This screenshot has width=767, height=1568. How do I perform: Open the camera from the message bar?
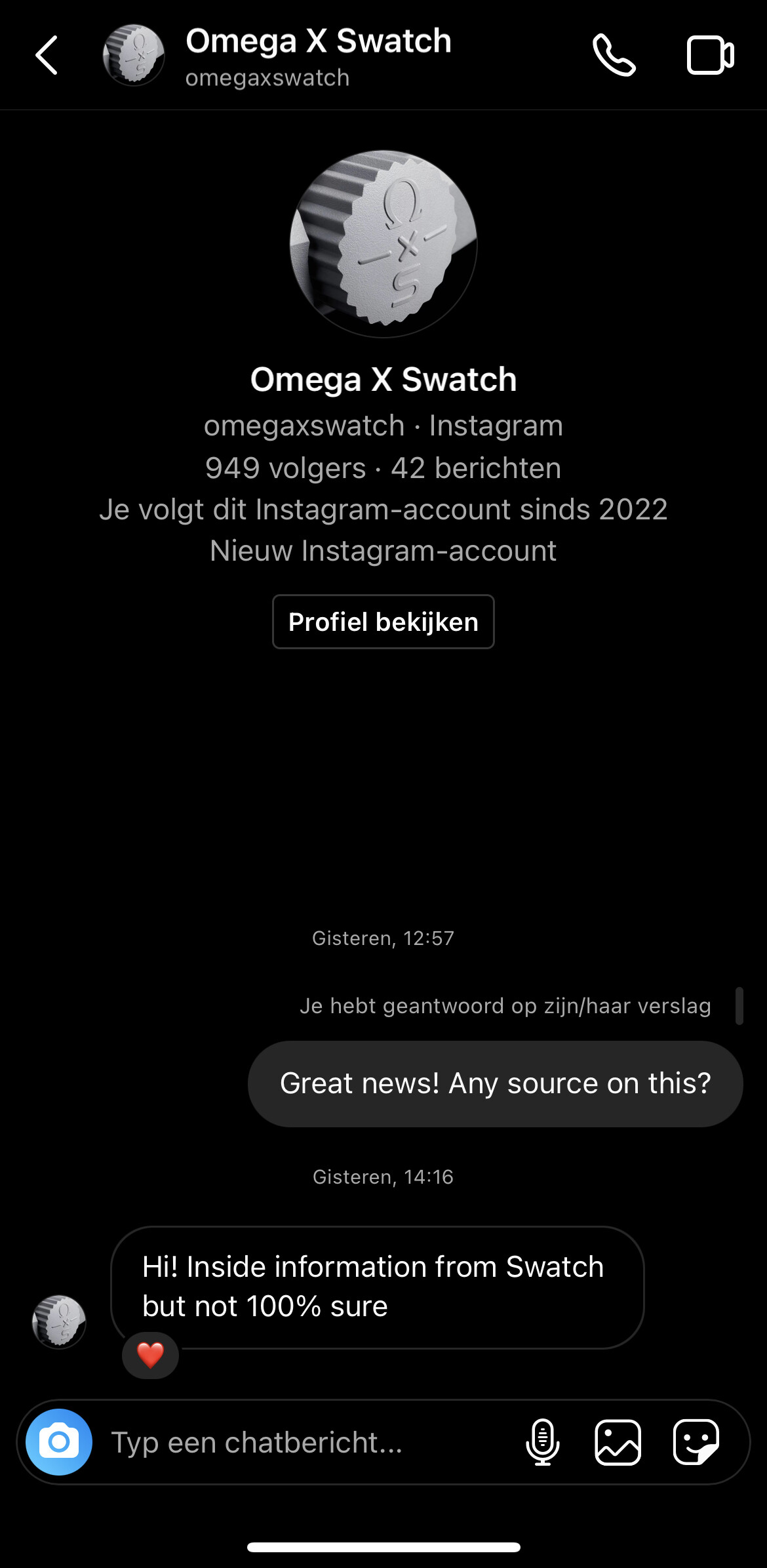tap(59, 1442)
